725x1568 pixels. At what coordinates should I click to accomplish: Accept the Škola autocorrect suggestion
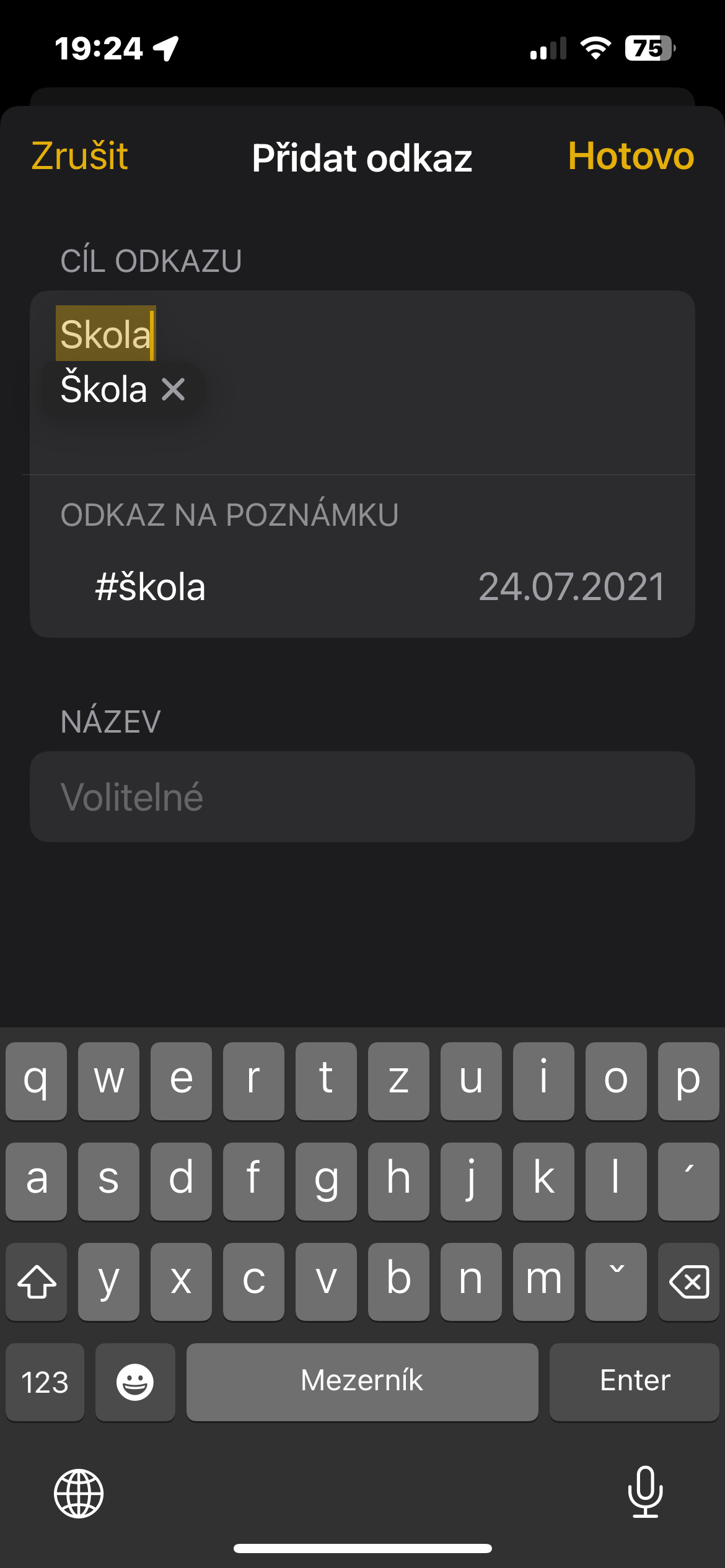click(103, 390)
